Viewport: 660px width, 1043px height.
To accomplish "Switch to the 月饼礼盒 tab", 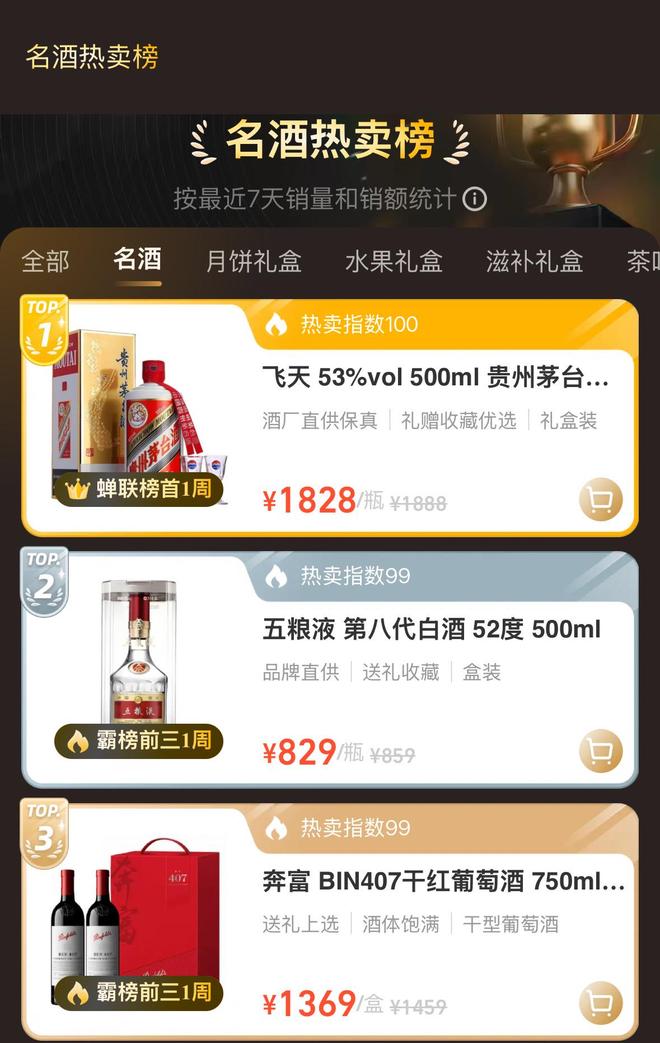I will click(253, 261).
